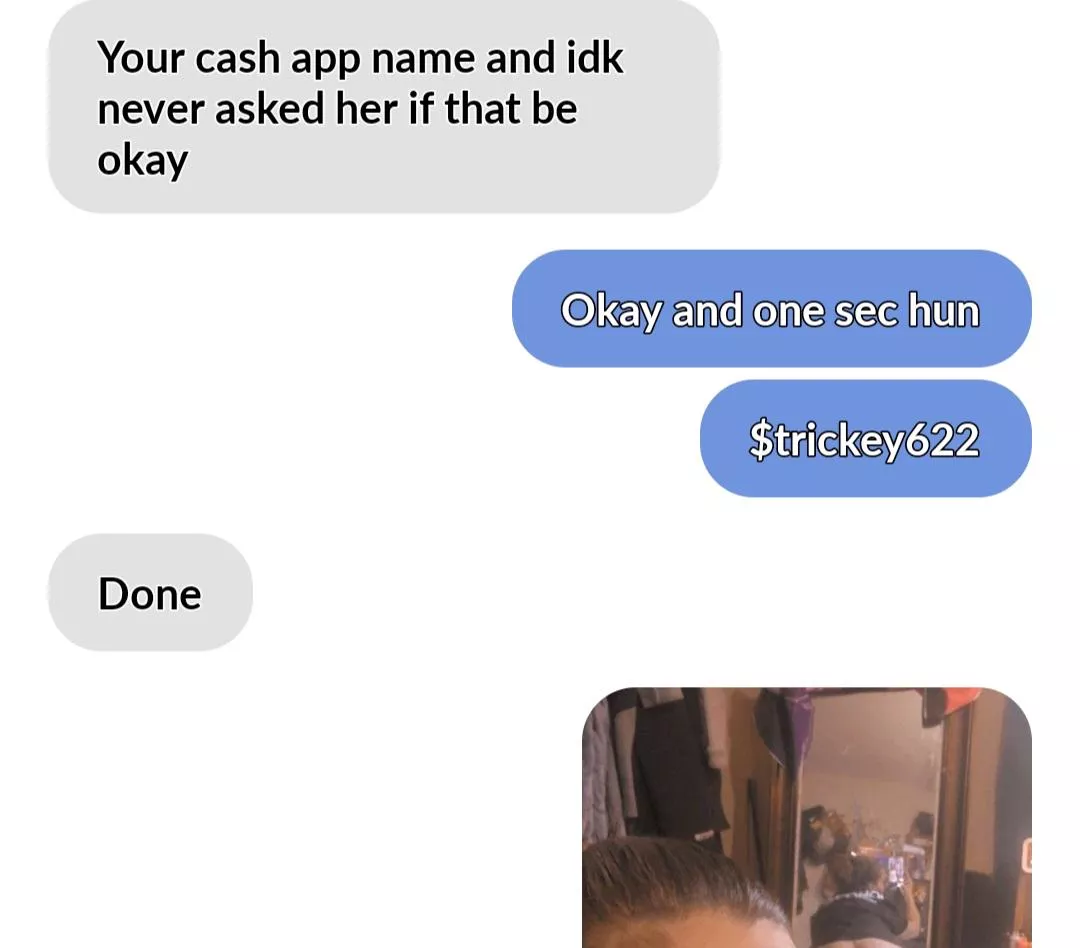The image size is (1080, 948).
Task: Open the photo sent in the chat
Action: [806, 817]
